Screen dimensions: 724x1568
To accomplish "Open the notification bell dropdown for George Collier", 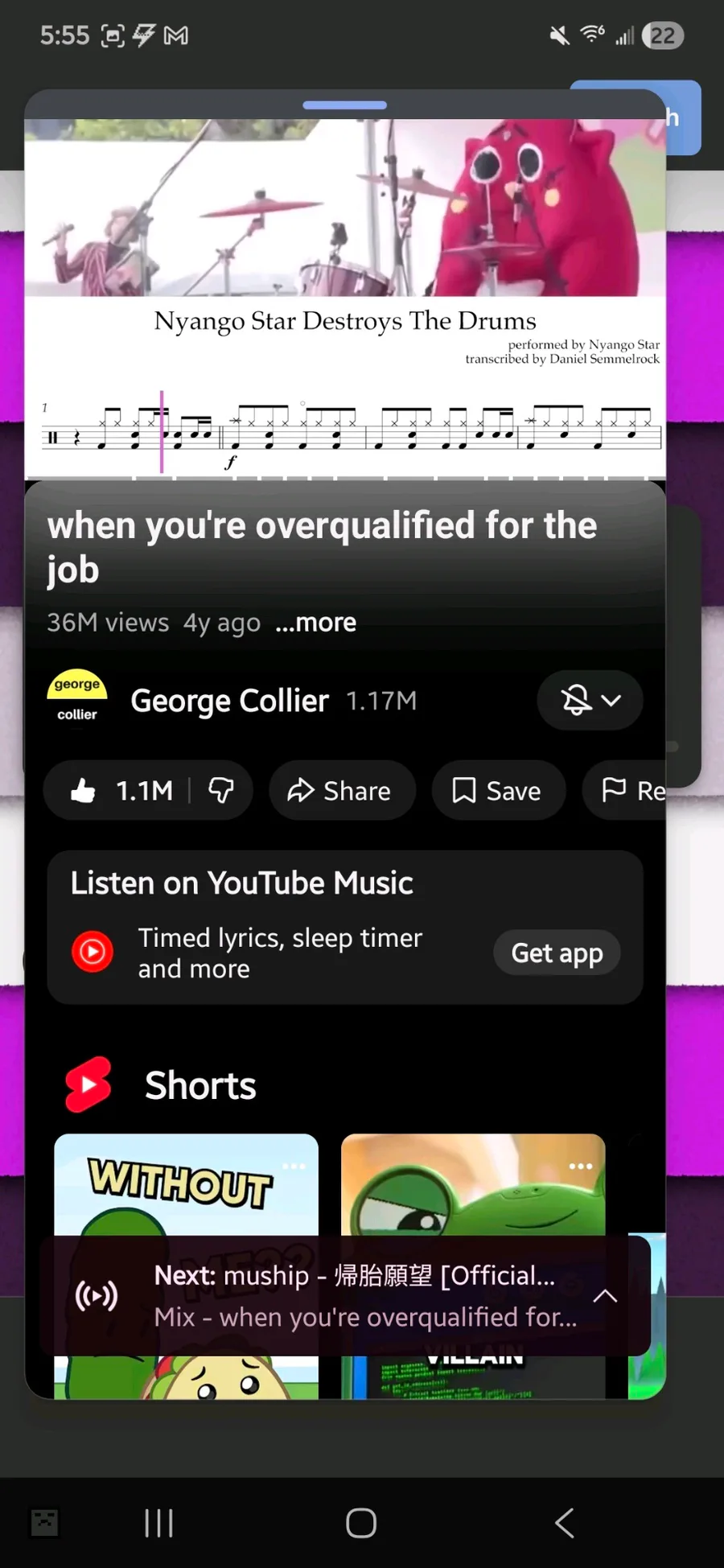I will tap(590, 700).
